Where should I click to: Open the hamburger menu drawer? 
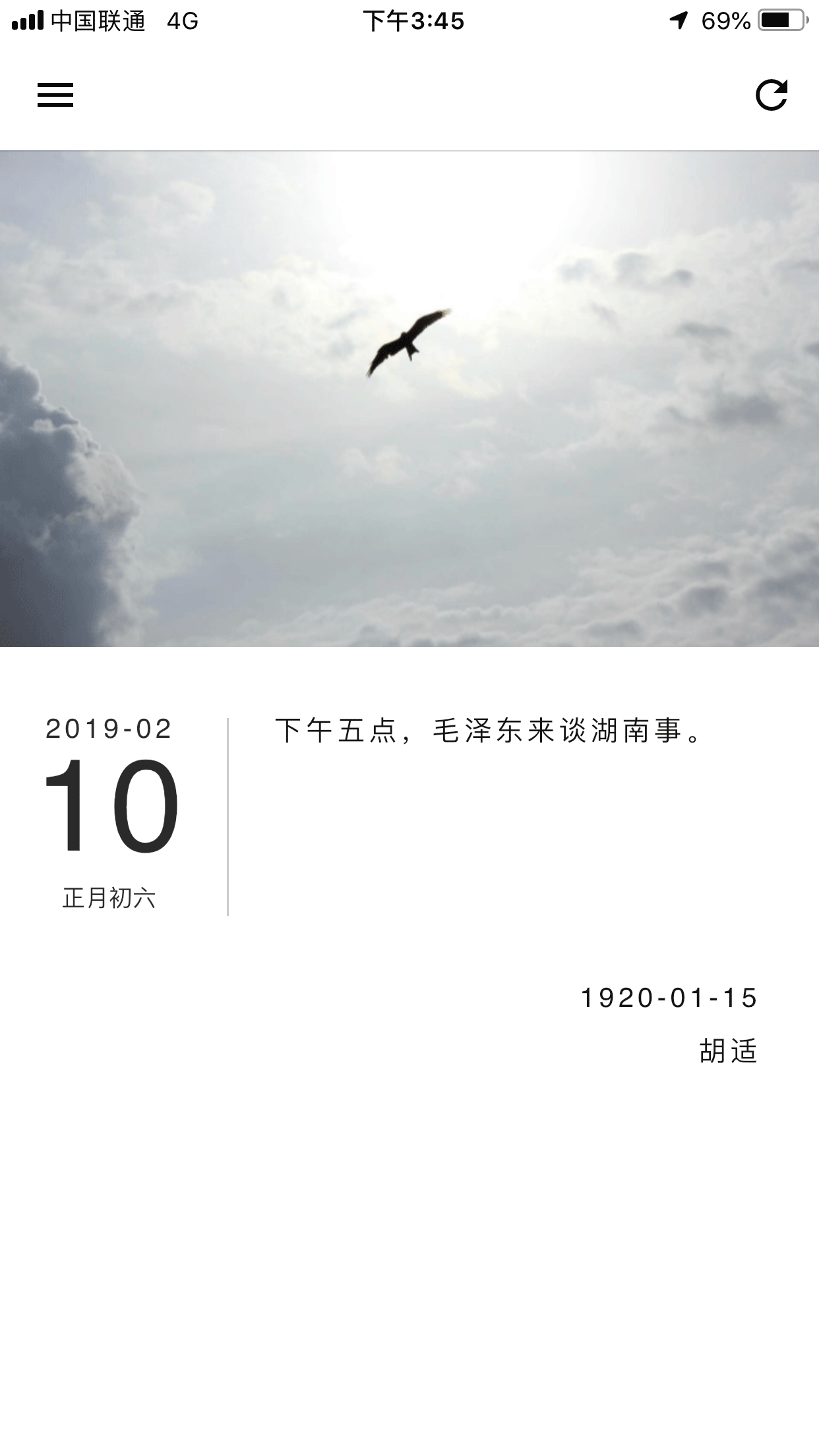[55, 96]
